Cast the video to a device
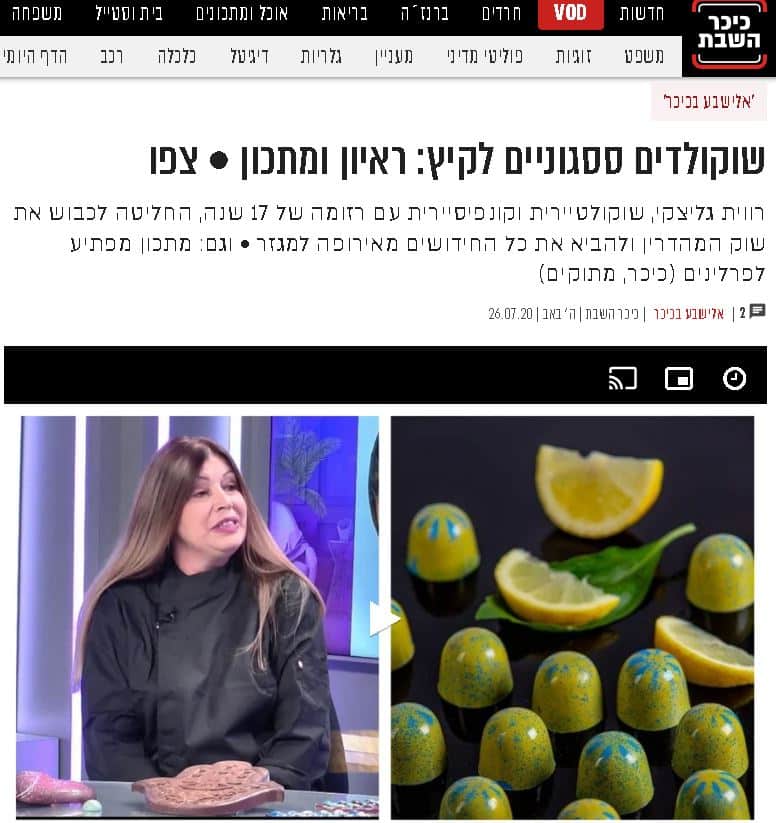776x823 pixels. 623,378
